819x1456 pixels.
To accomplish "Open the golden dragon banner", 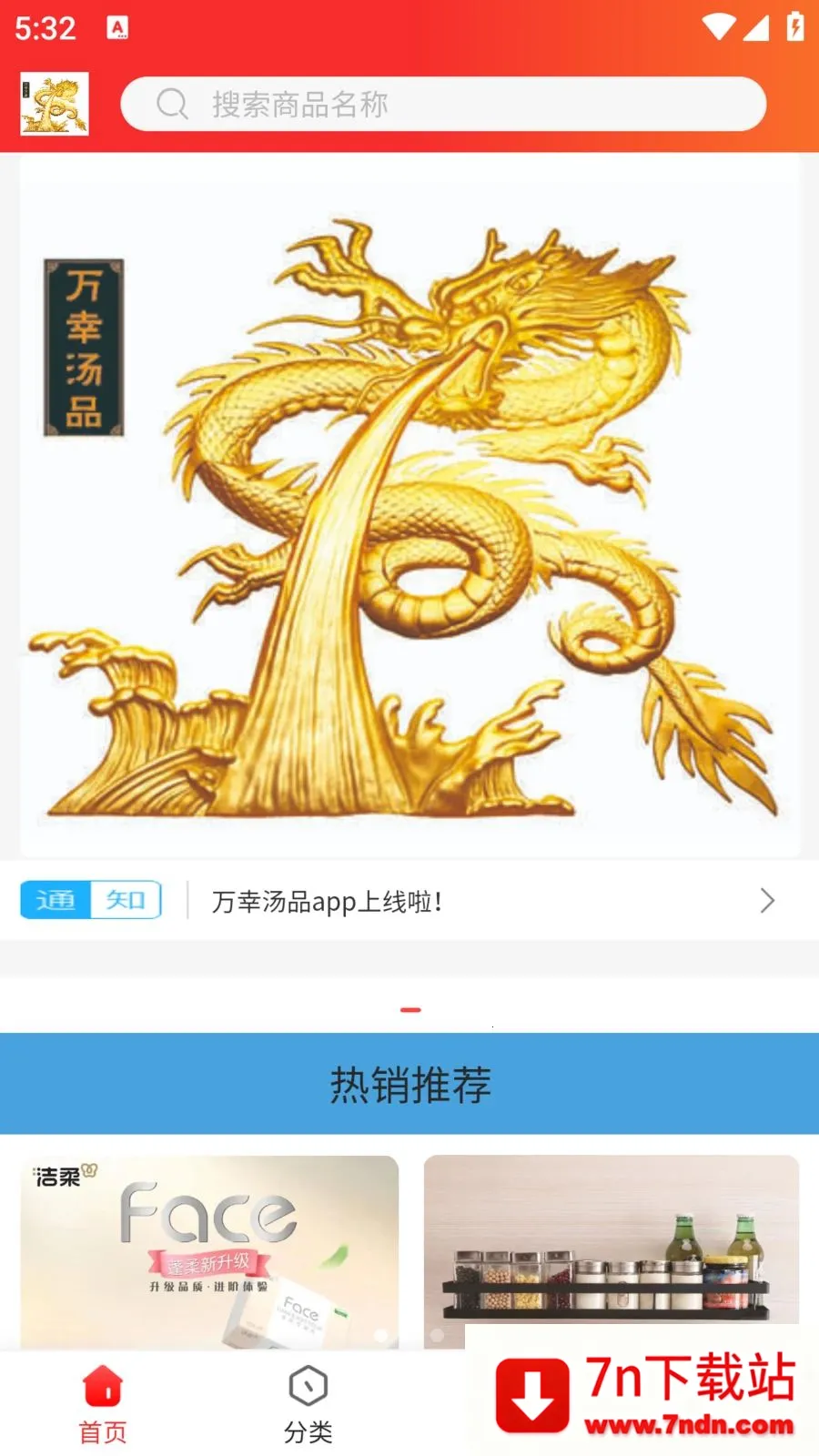I will click(409, 506).
